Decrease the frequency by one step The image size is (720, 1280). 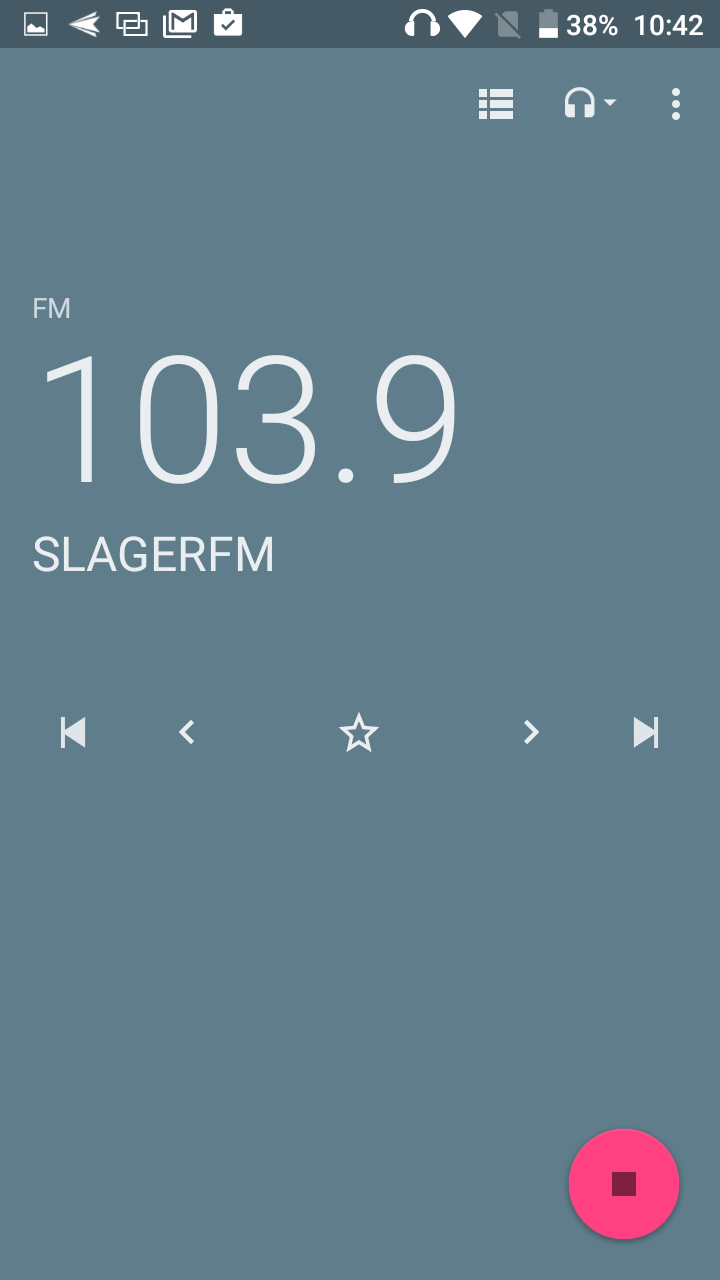click(186, 733)
